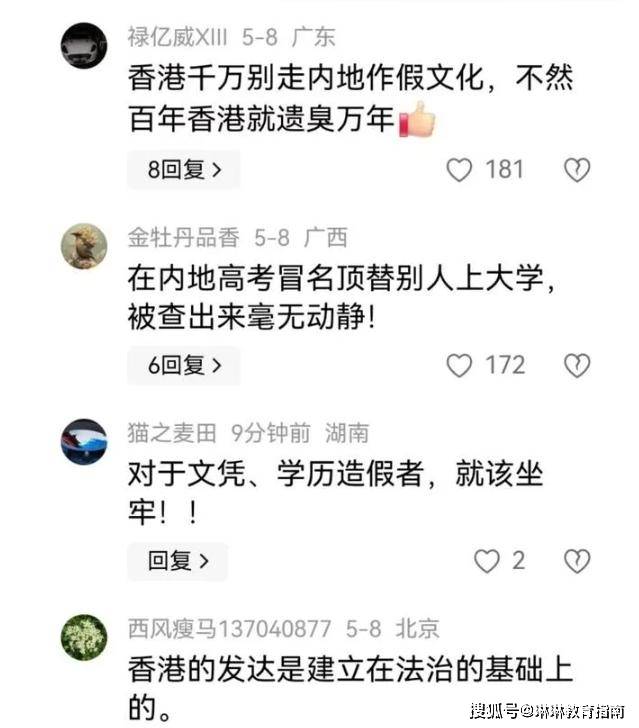The image size is (639, 728).
Task: Like 禄亿威XIII's comment with 181 likes
Action: [x=459, y=170]
